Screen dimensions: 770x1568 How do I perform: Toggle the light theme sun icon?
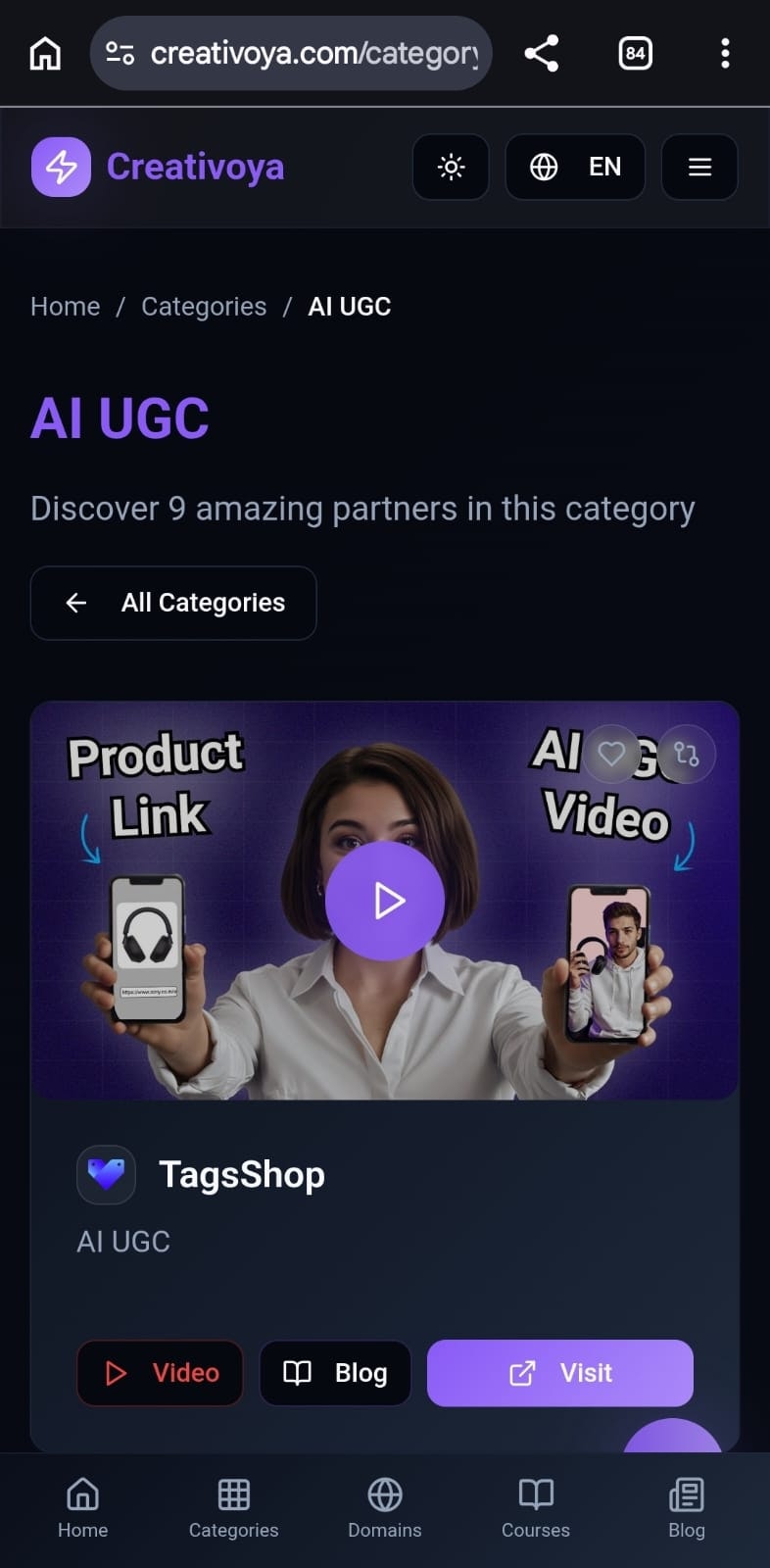click(451, 167)
